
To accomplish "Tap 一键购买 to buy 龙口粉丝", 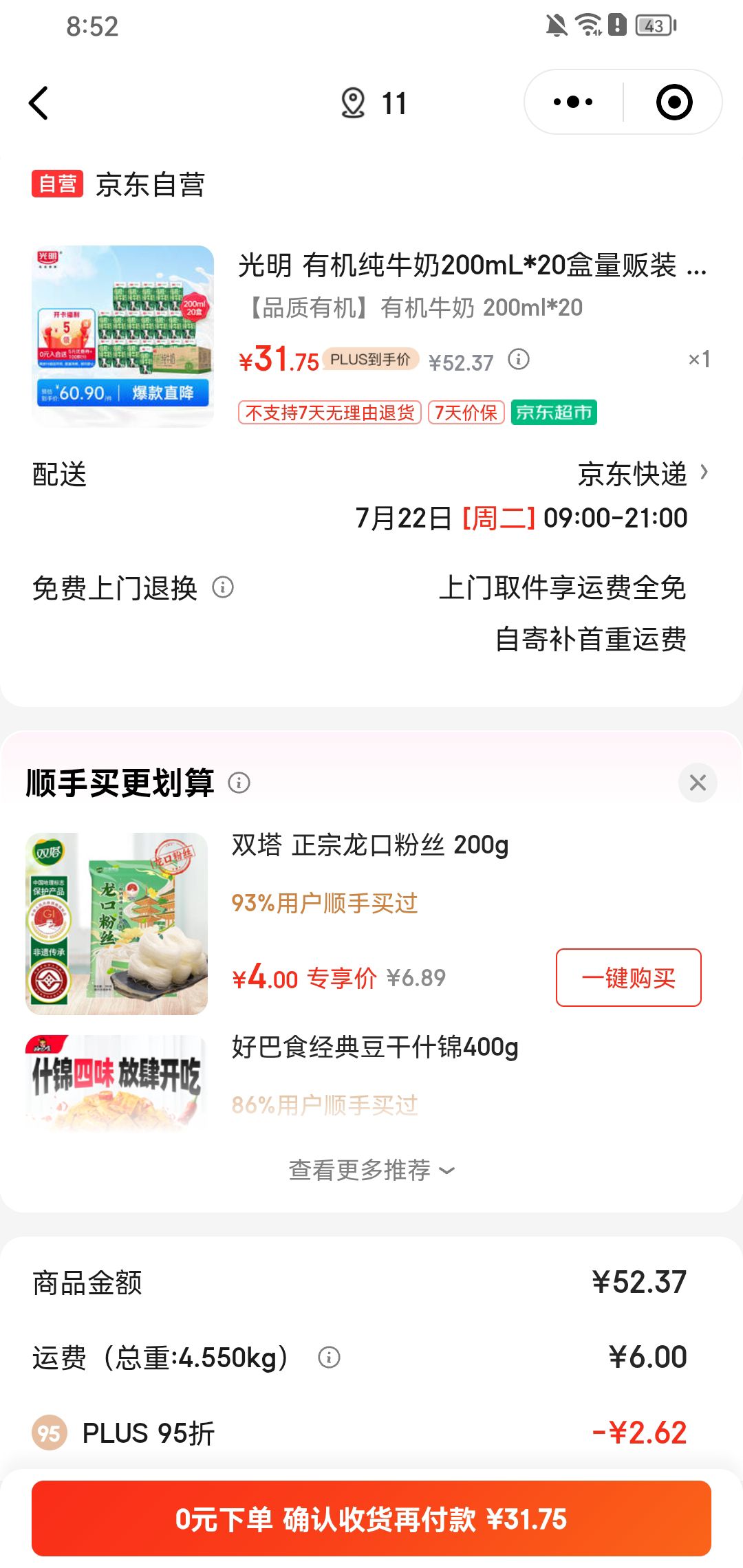I will (628, 978).
